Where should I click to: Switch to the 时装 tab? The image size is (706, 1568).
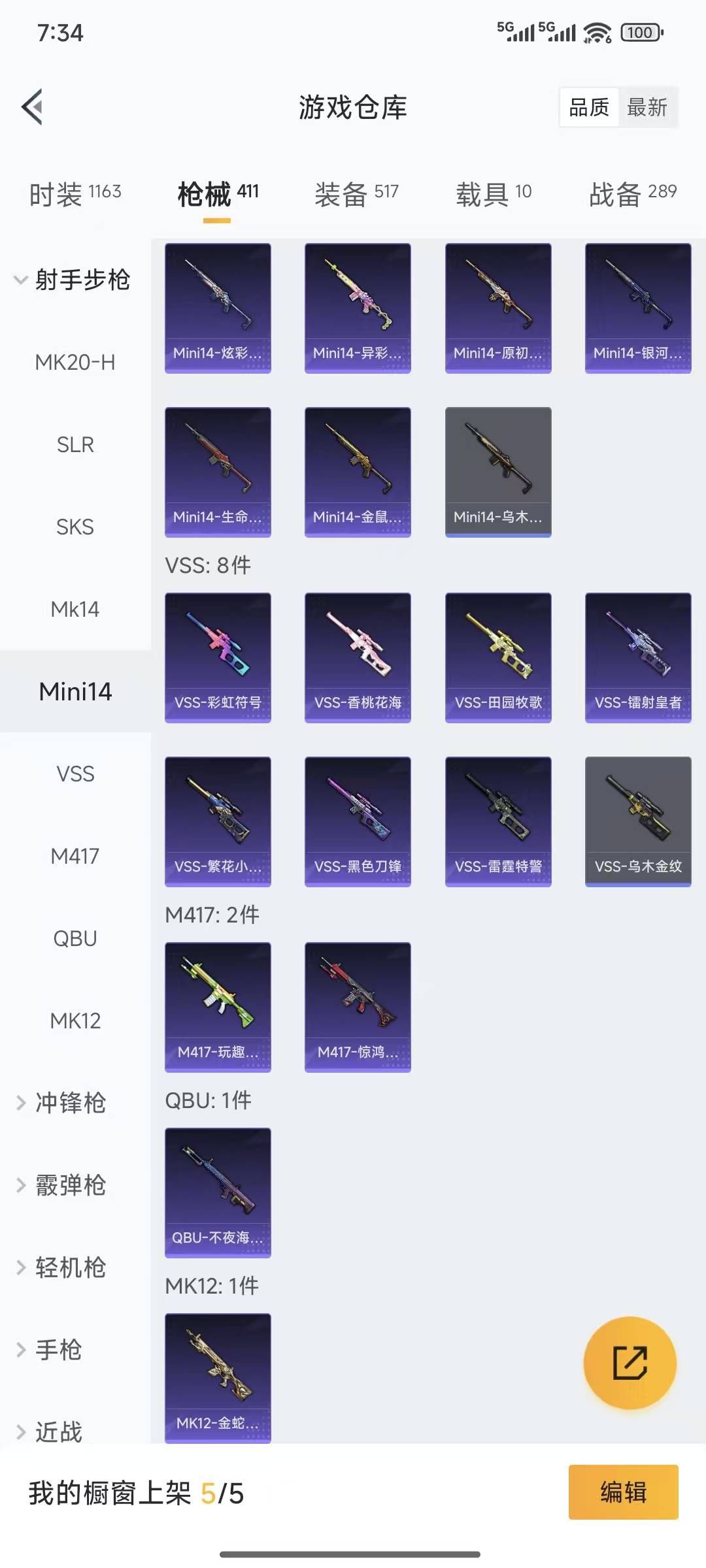[75, 194]
